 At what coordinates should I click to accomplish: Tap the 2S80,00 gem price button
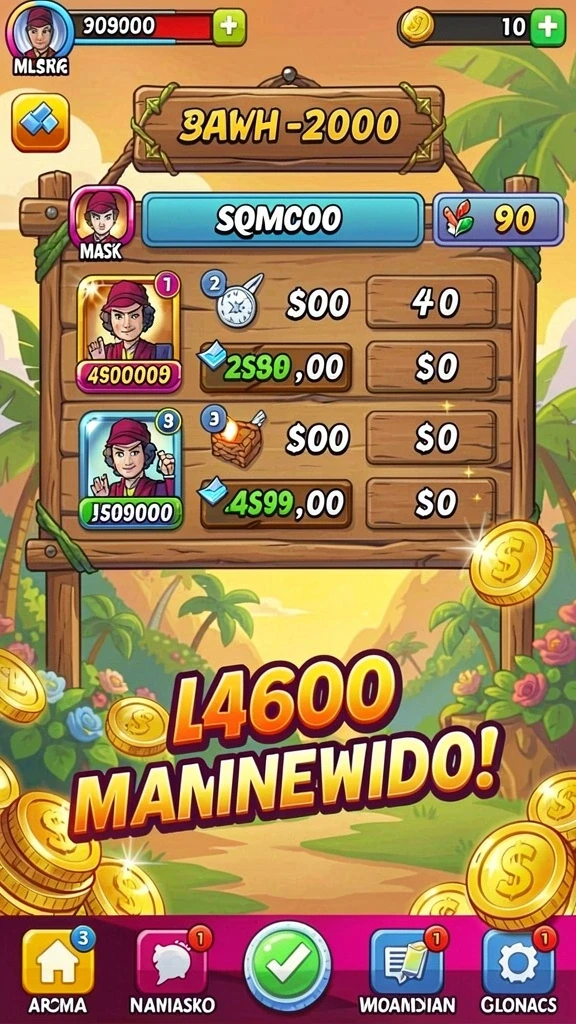276,368
